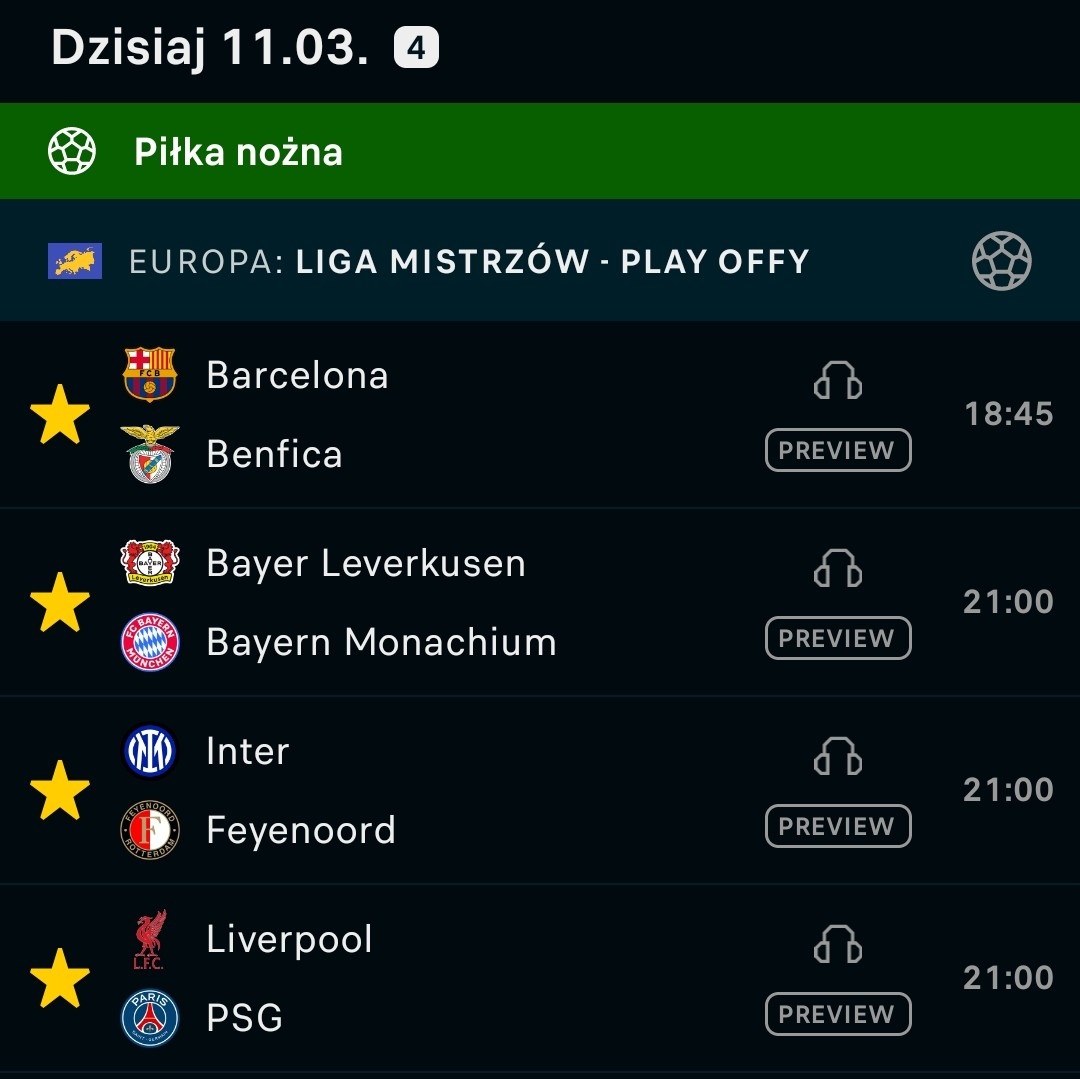View the Inter vs Feyenoord preview

[x=838, y=827]
